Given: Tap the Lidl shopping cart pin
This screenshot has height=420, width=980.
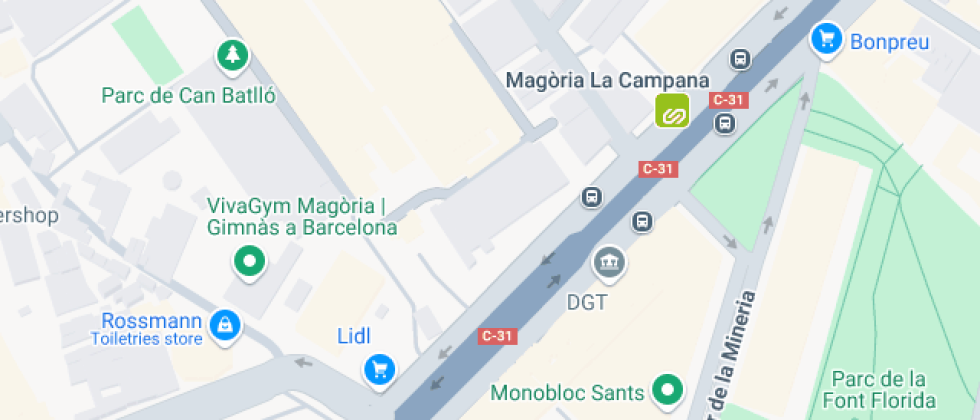Looking at the screenshot, I should click(x=379, y=369).
